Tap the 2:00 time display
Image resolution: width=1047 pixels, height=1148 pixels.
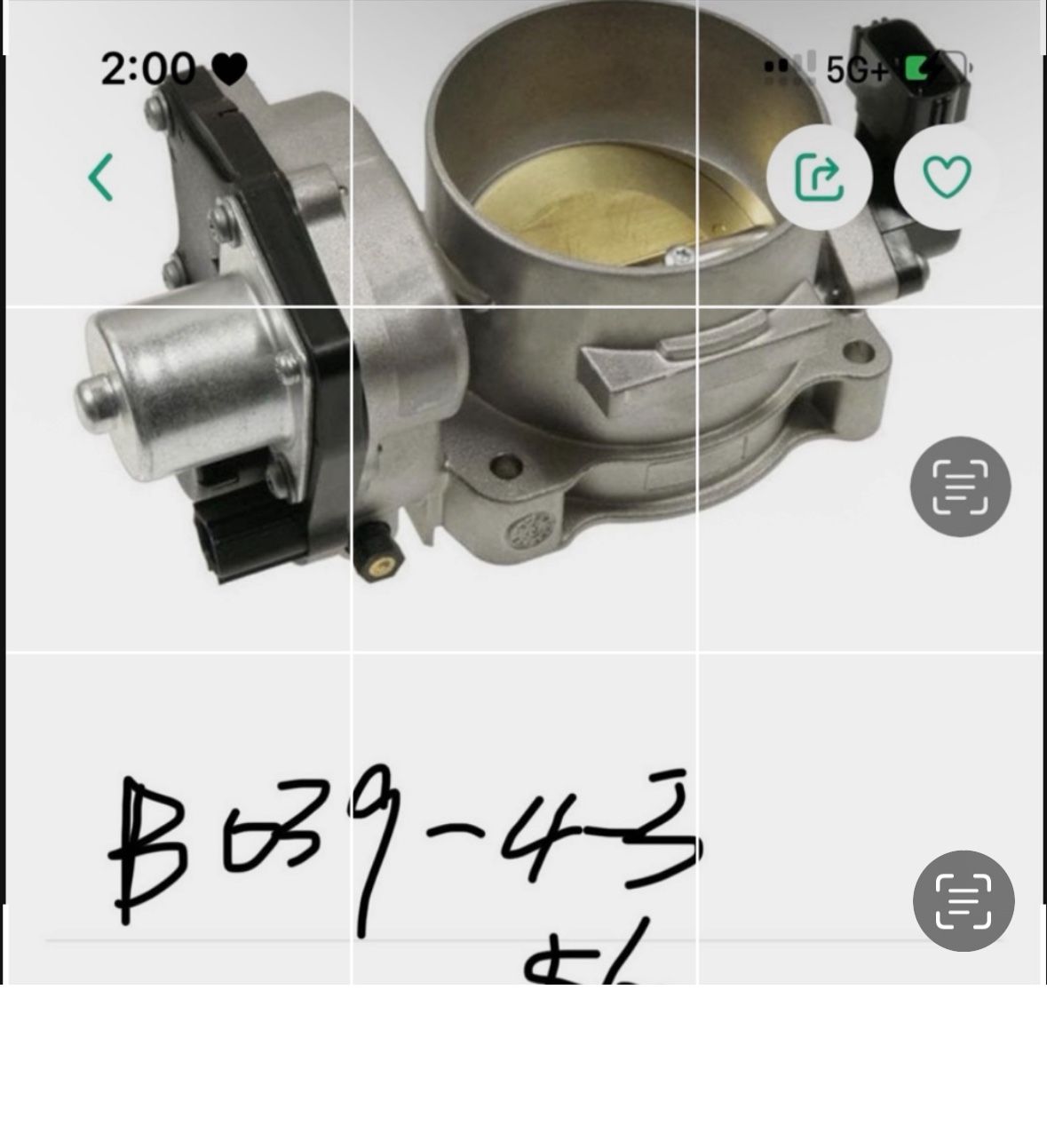click(x=147, y=66)
